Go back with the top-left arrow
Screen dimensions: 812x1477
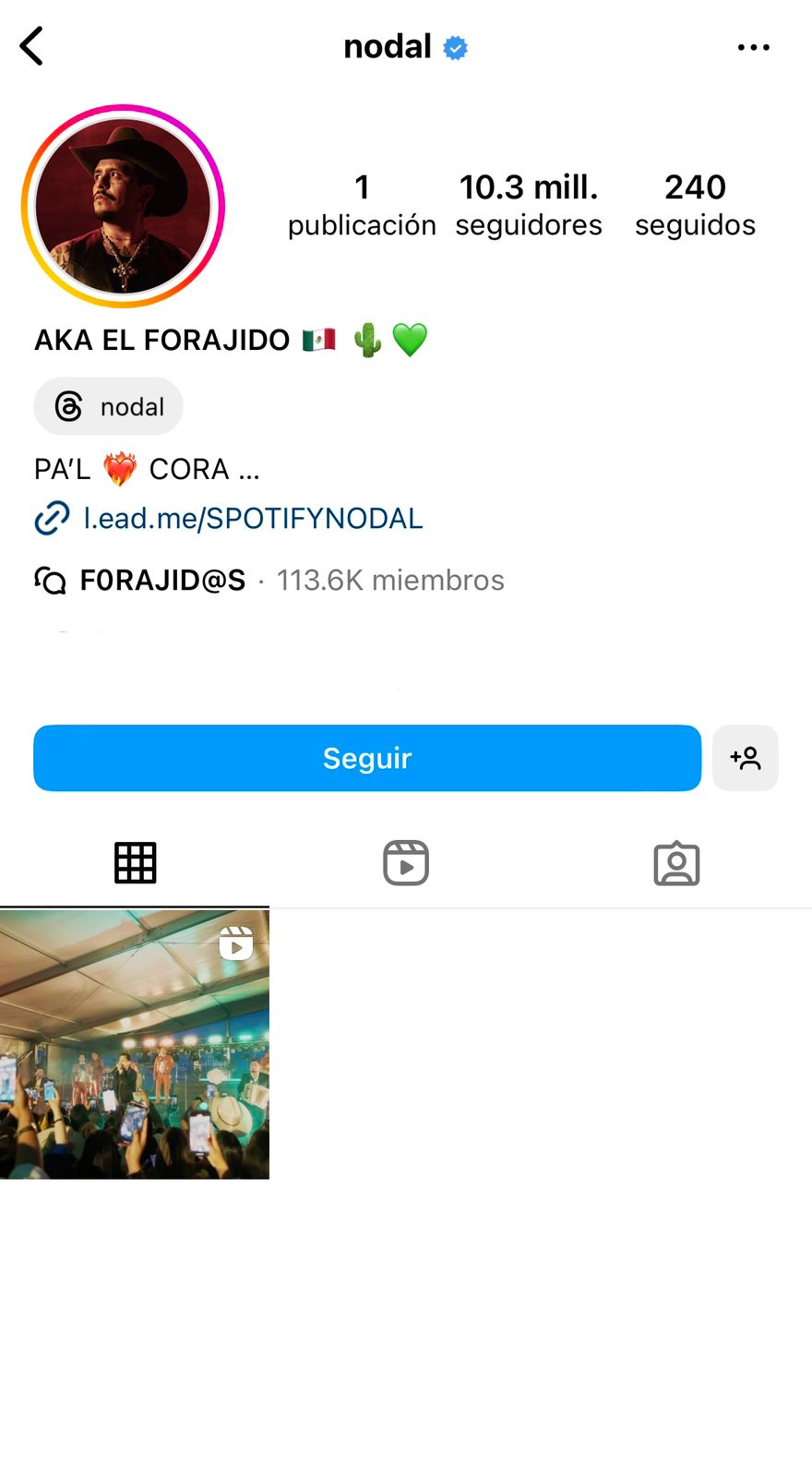pyautogui.click(x=32, y=46)
